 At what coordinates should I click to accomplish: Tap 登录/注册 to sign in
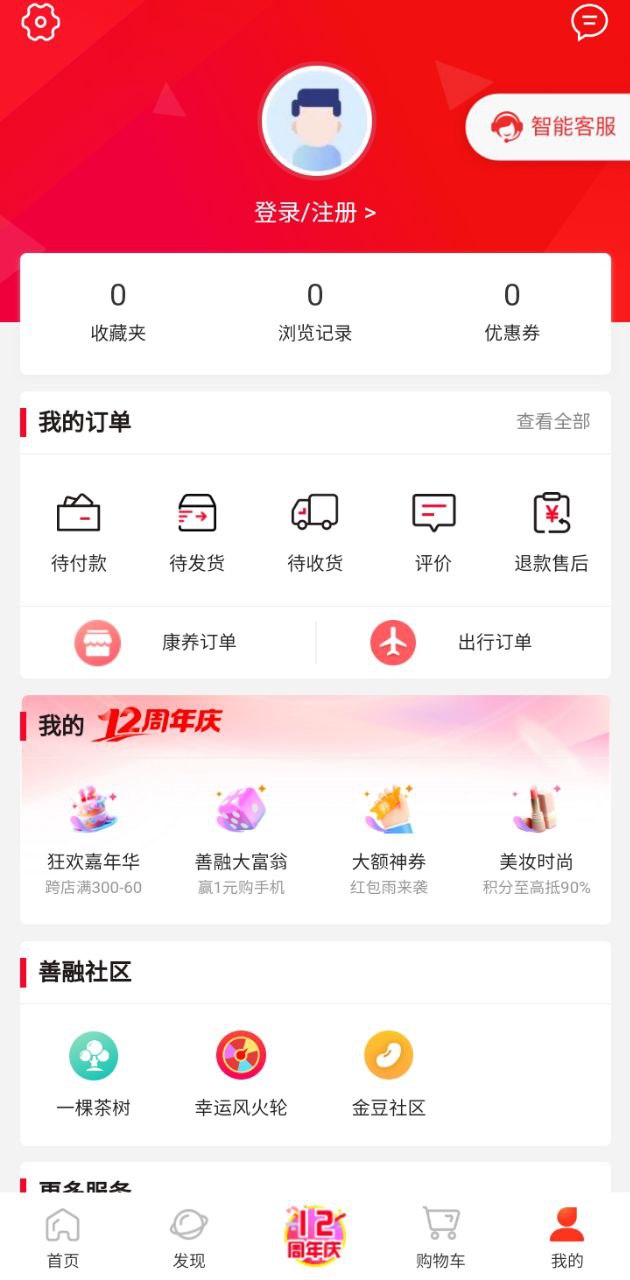coord(315,212)
